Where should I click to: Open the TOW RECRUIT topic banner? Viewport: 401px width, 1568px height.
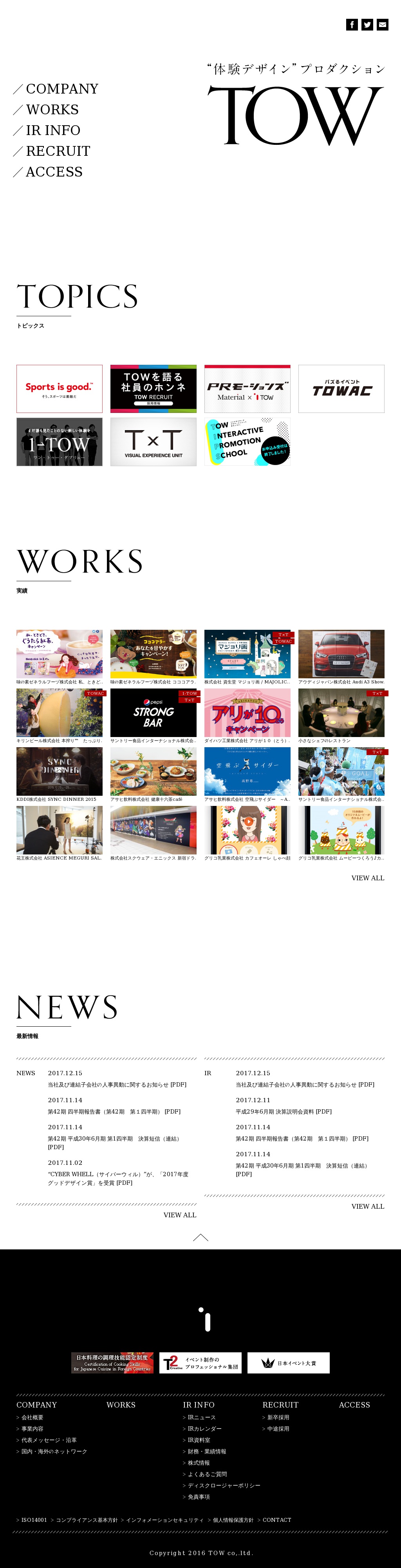pyautogui.click(x=153, y=388)
